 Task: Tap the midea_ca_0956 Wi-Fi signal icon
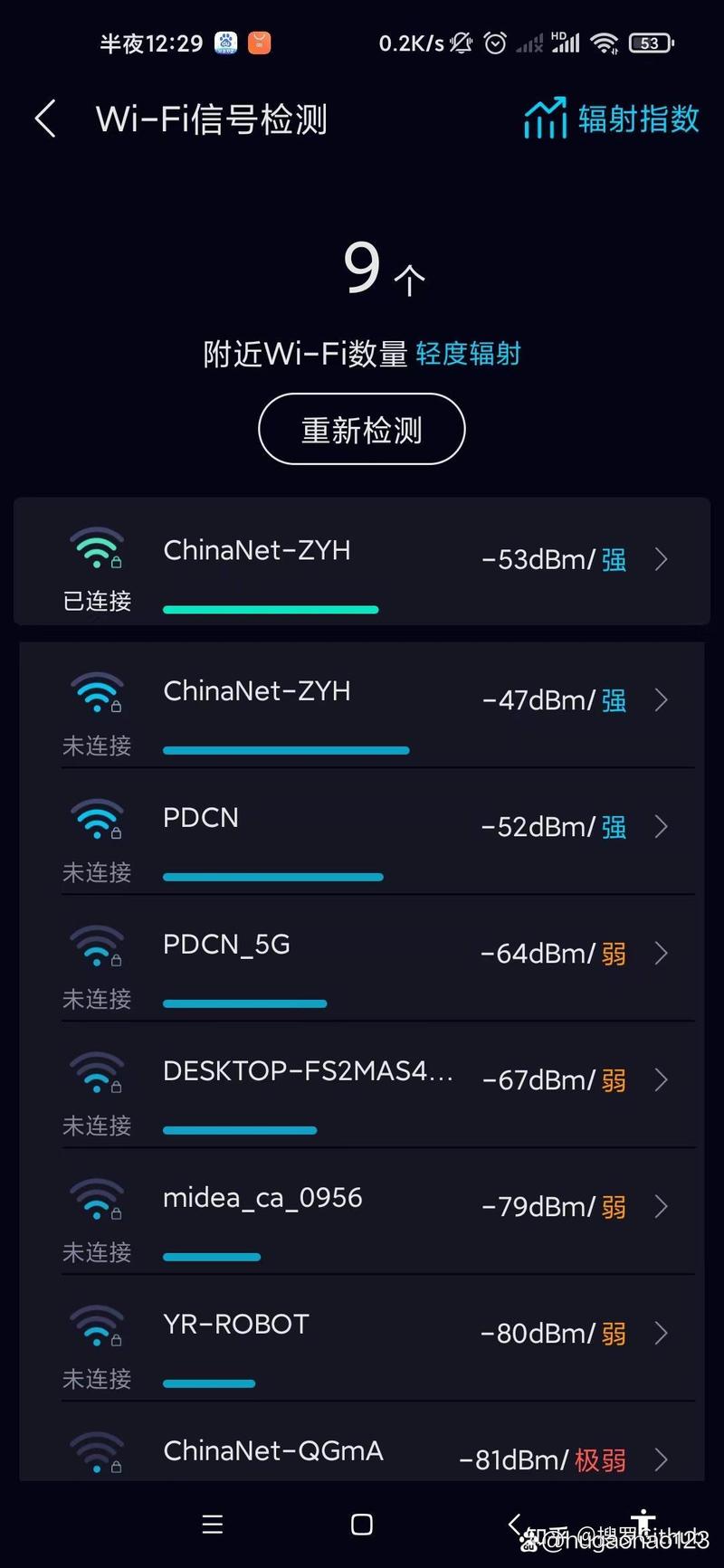pos(96,1199)
